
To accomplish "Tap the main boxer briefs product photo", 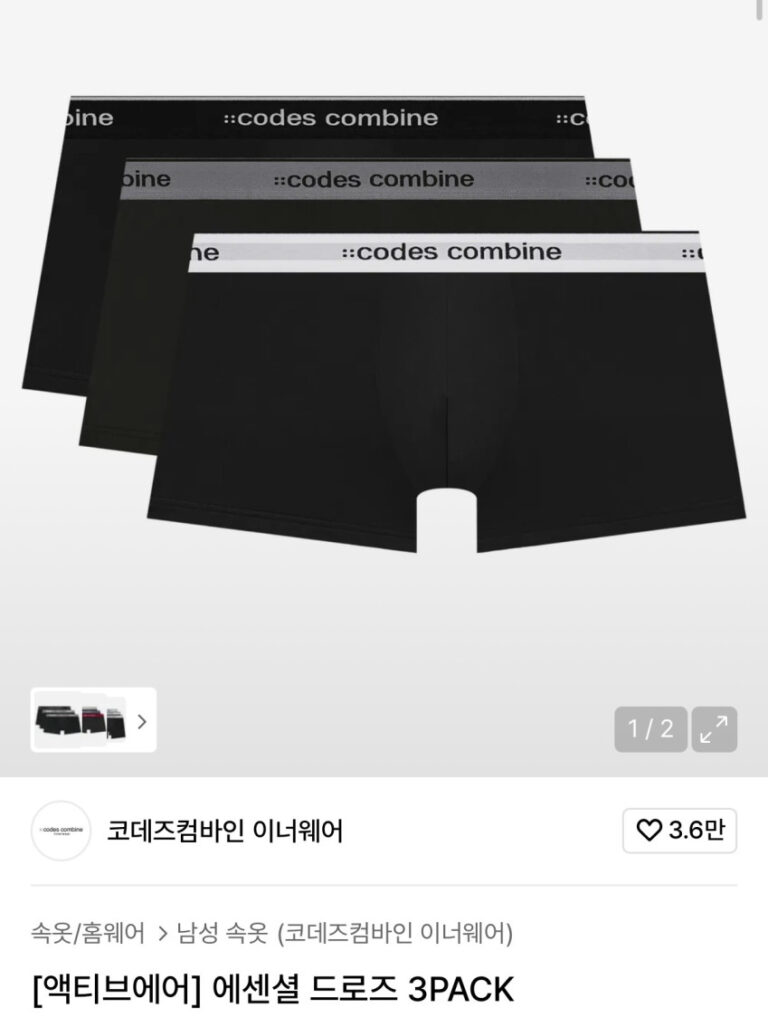I will (384, 340).
